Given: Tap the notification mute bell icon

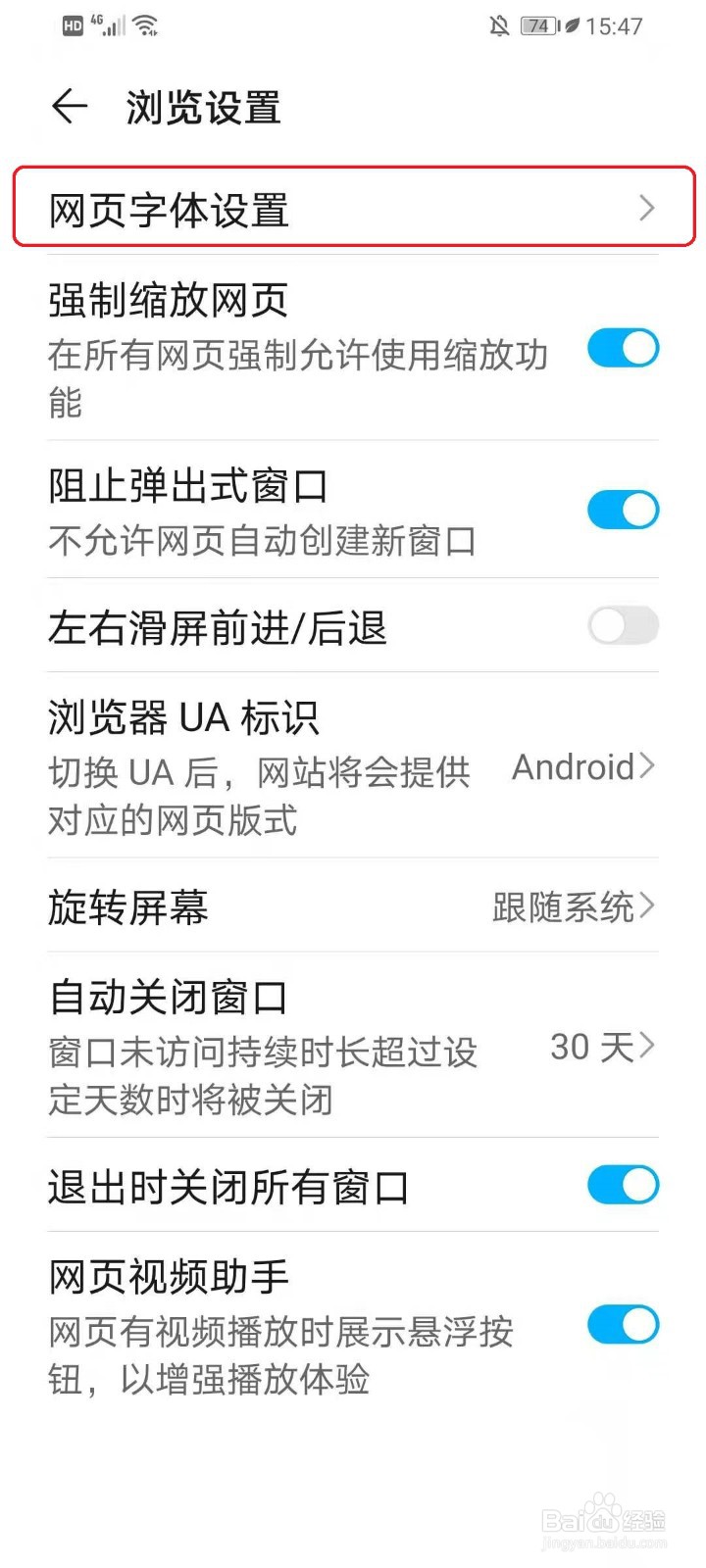Looking at the screenshot, I should 500,25.
